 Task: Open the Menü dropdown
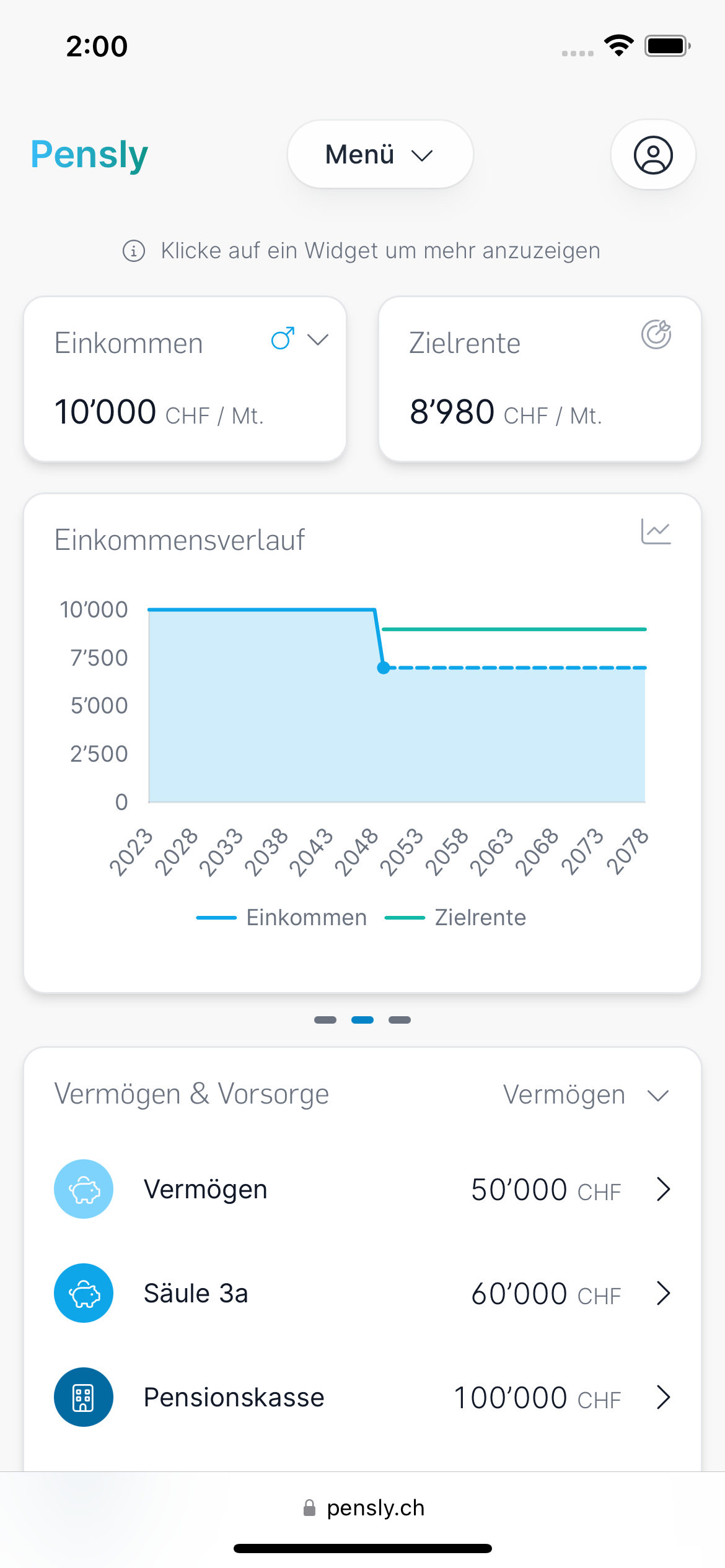tap(380, 154)
